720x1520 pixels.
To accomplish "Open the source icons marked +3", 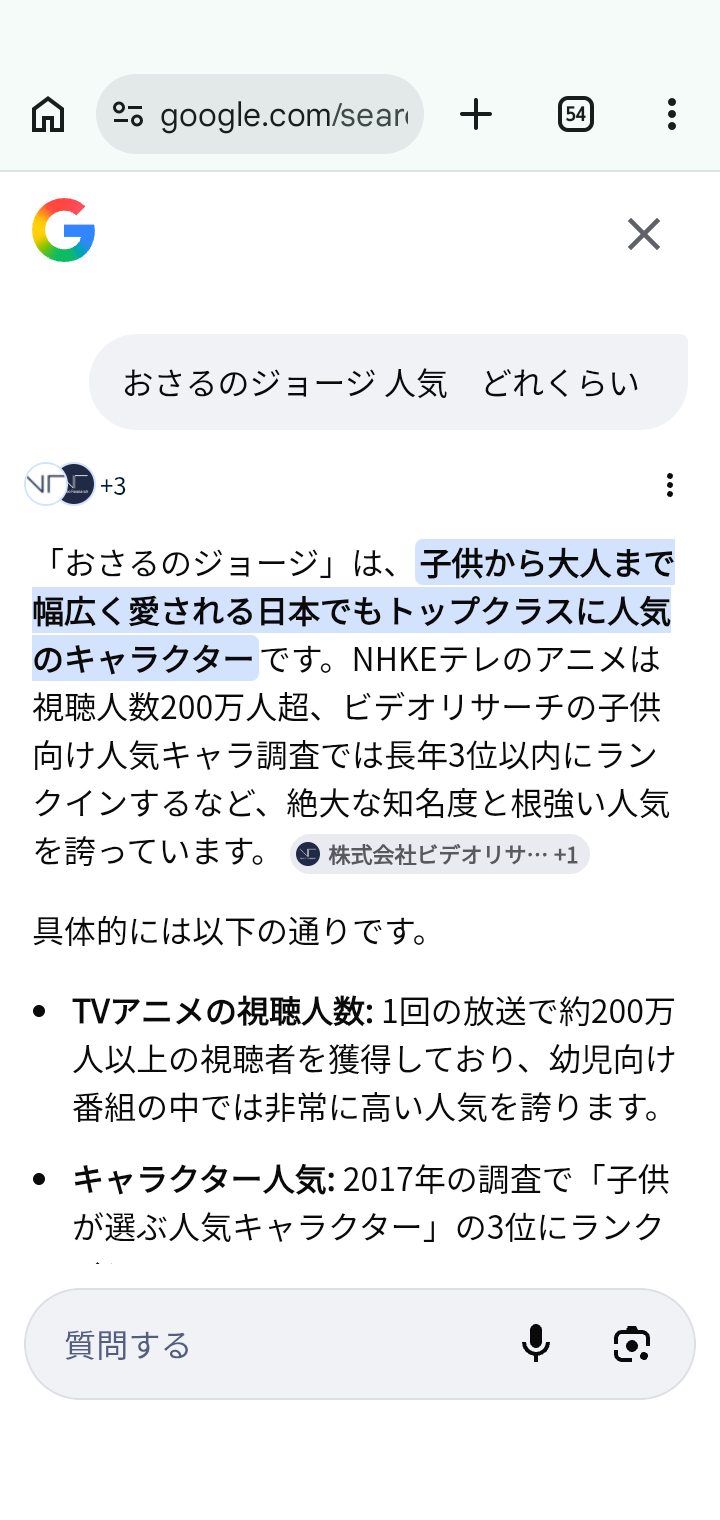I will (x=75, y=485).
